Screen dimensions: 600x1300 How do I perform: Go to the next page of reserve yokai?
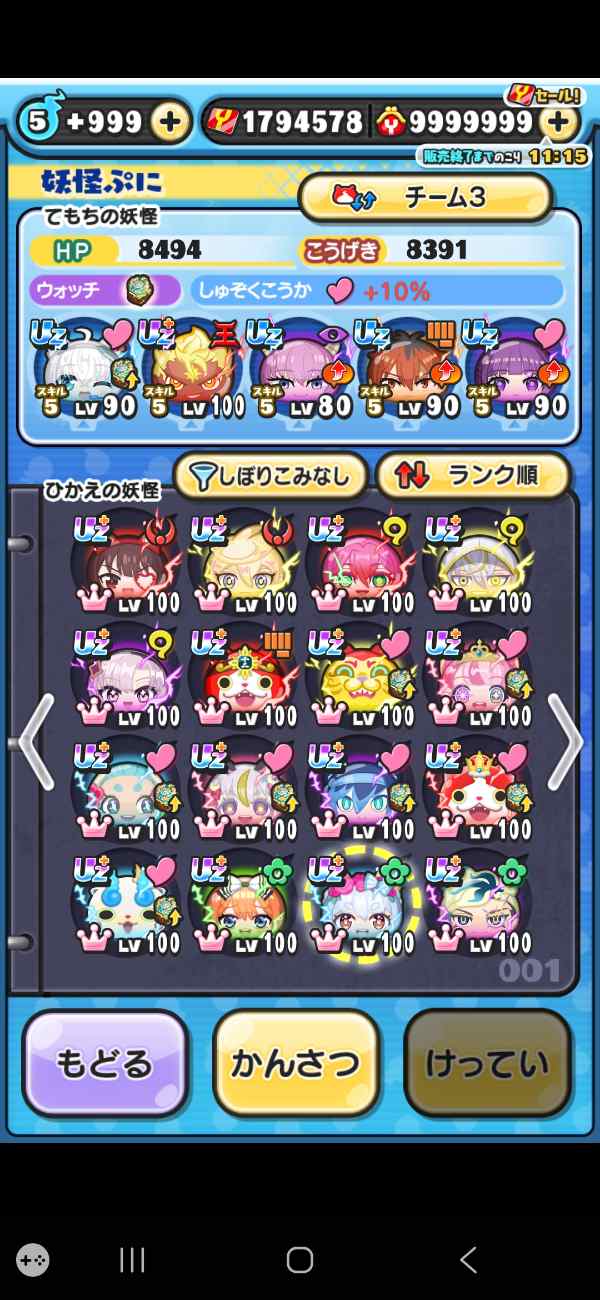point(566,742)
